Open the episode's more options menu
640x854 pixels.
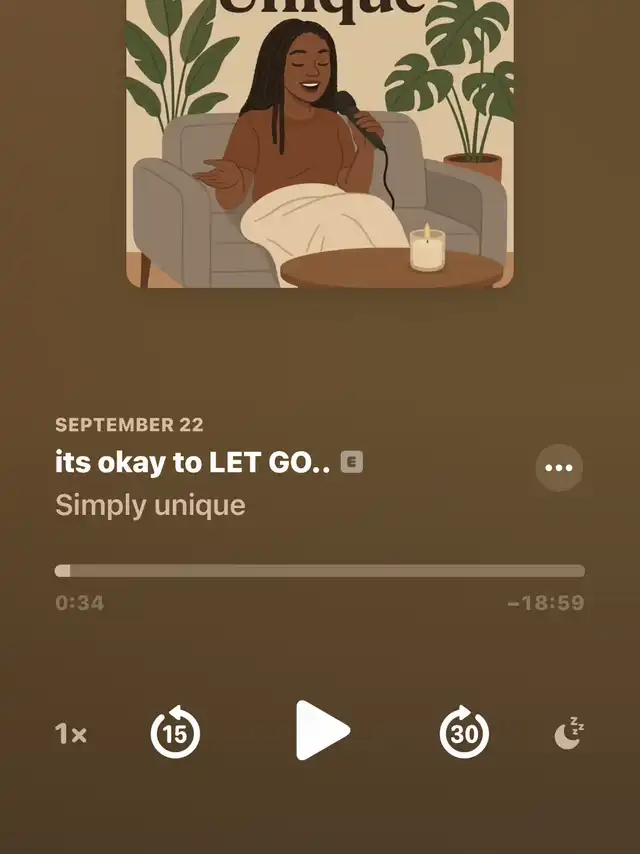click(559, 468)
